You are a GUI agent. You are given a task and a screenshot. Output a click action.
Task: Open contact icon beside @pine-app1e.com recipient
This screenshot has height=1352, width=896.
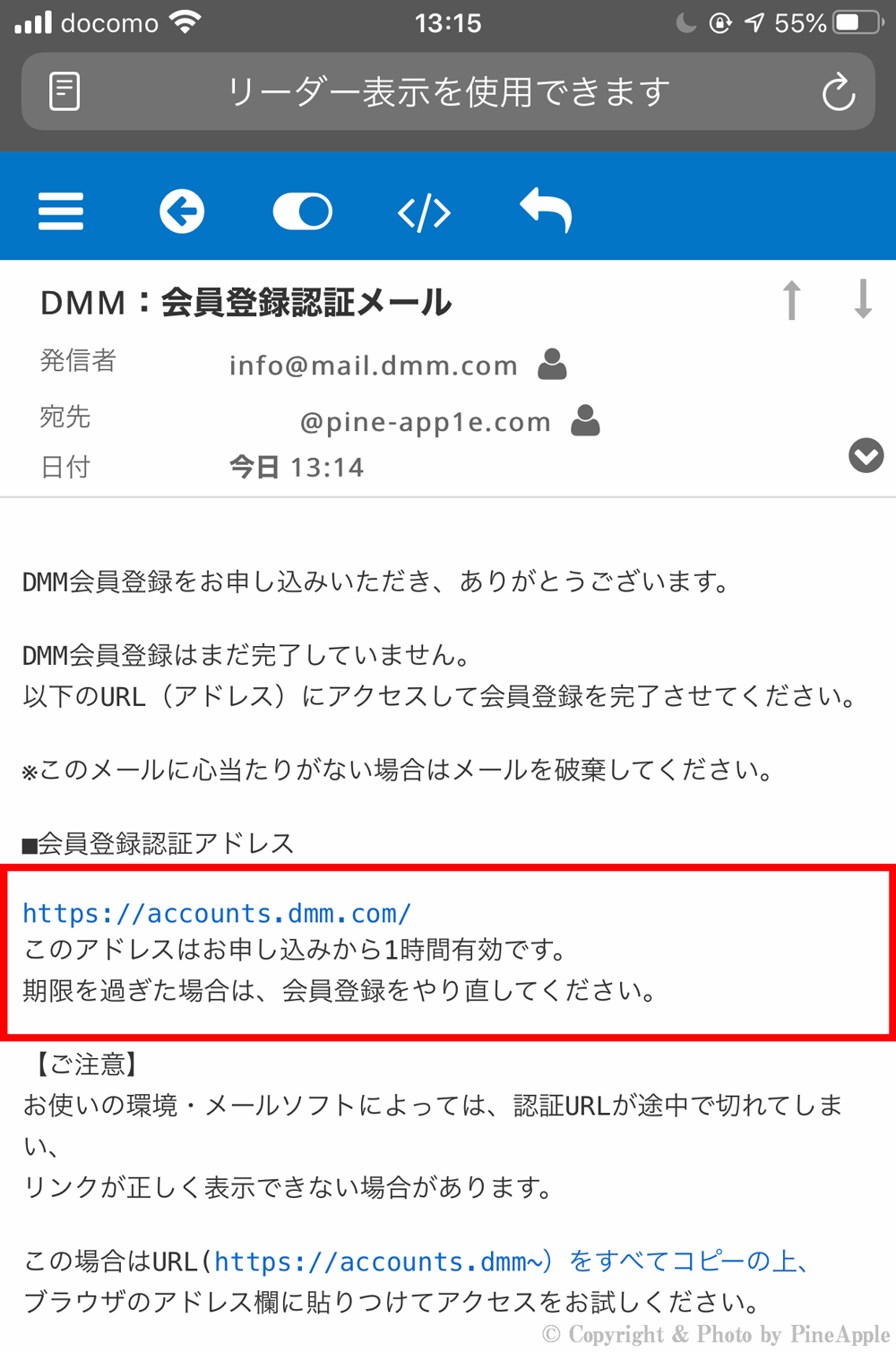click(585, 420)
